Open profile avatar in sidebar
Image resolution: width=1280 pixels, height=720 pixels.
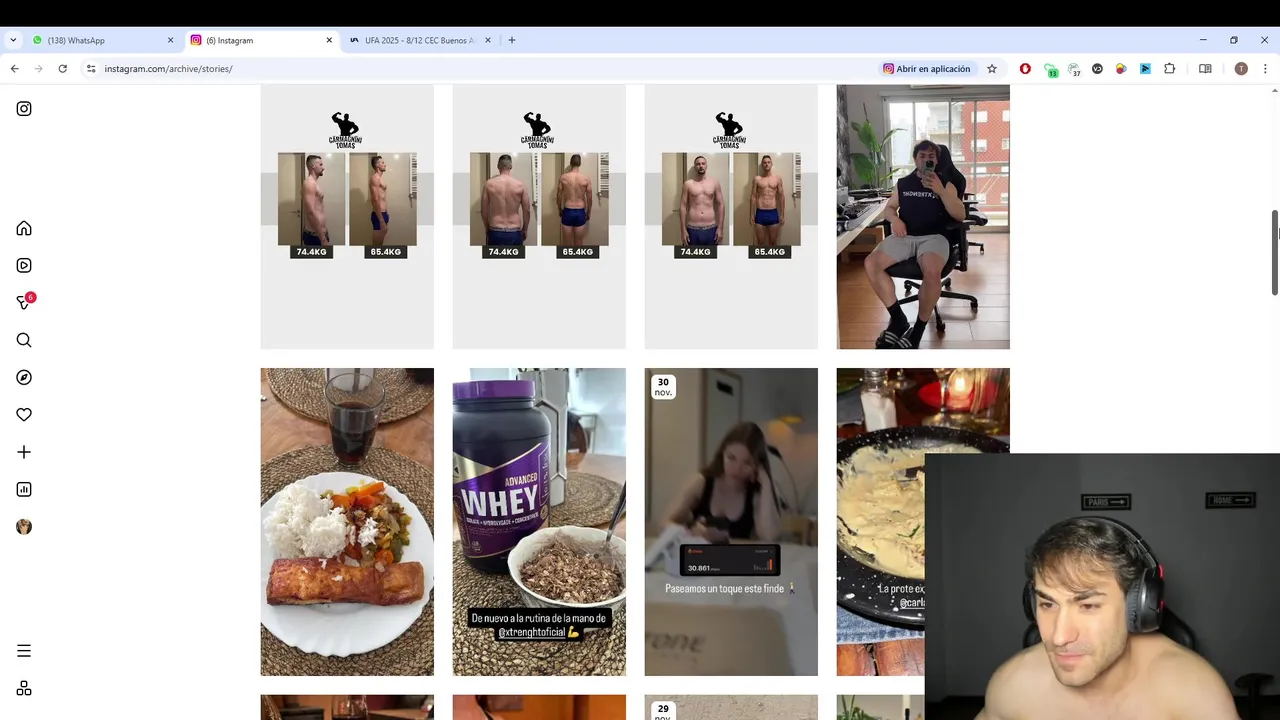tap(24, 527)
